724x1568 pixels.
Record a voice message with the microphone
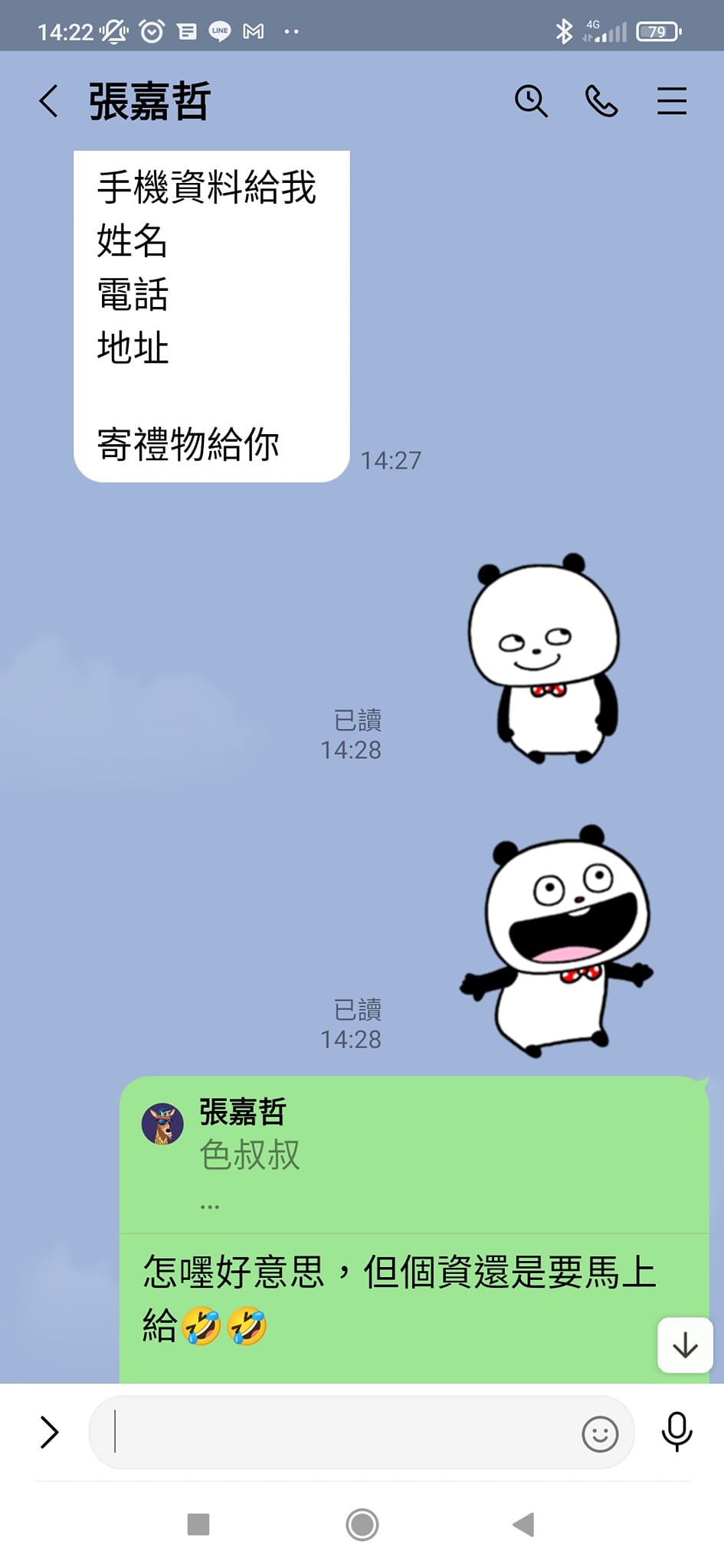coord(676,1432)
